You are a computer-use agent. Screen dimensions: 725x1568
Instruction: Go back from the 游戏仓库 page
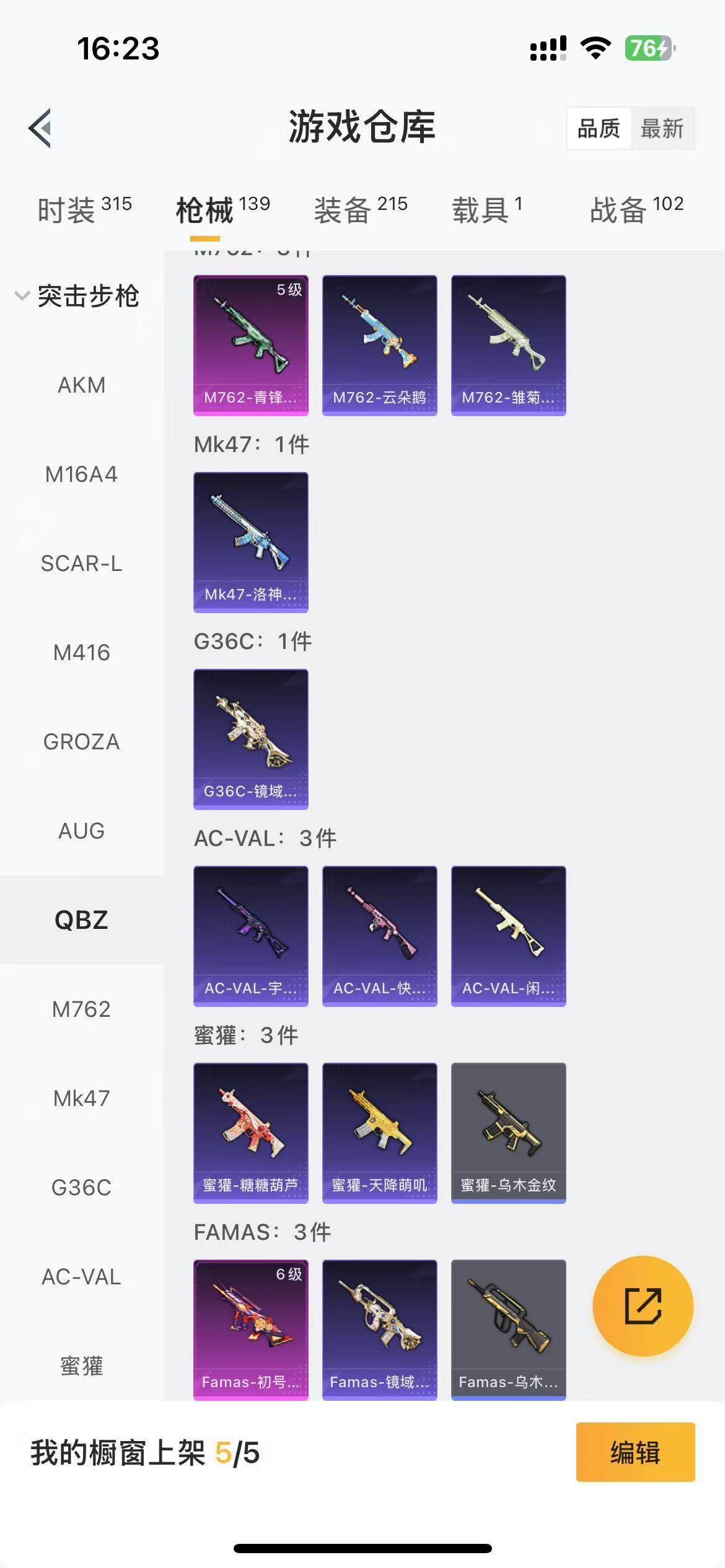coord(40,128)
